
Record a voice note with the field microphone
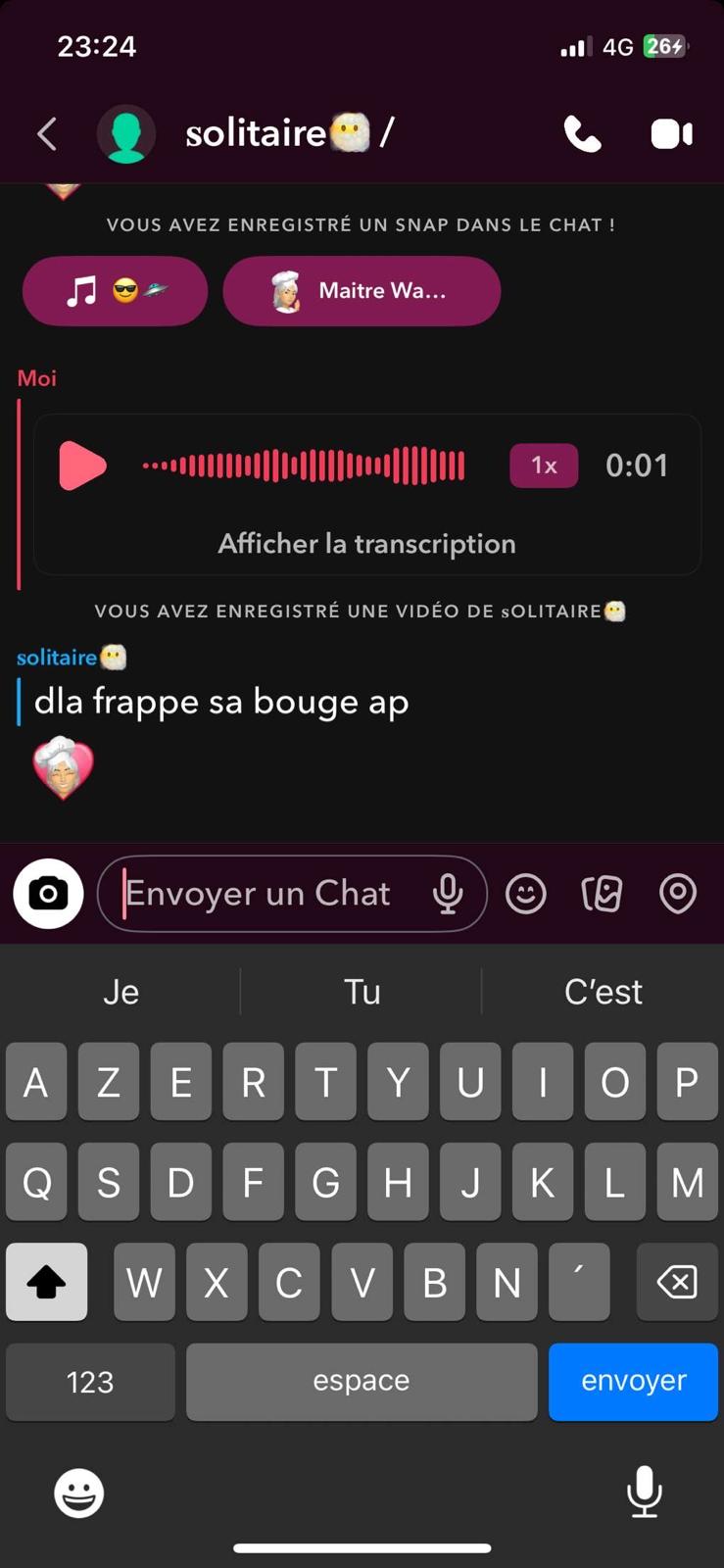[448, 893]
